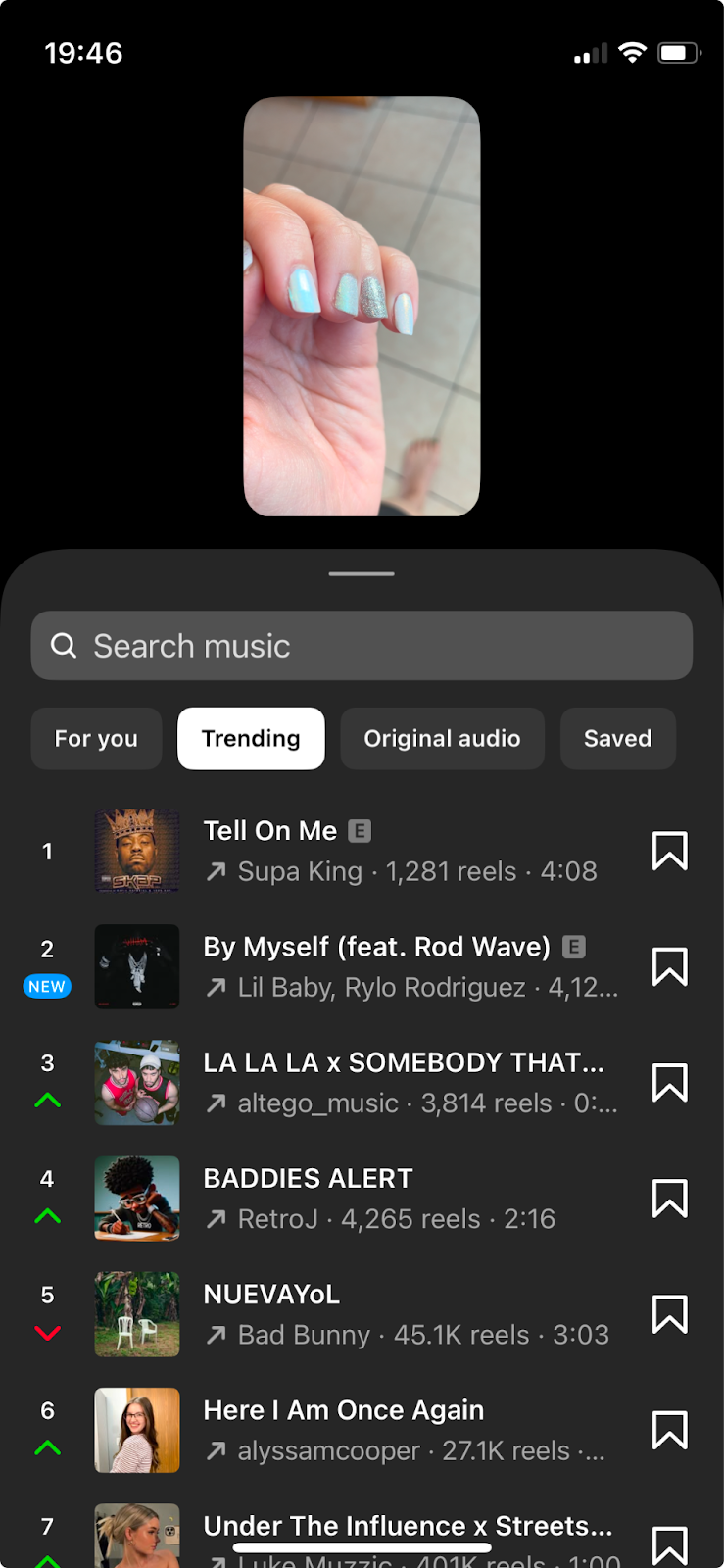Bookmark the song Tell On Me
Viewport: 724px width, 1568px height.
[669, 851]
